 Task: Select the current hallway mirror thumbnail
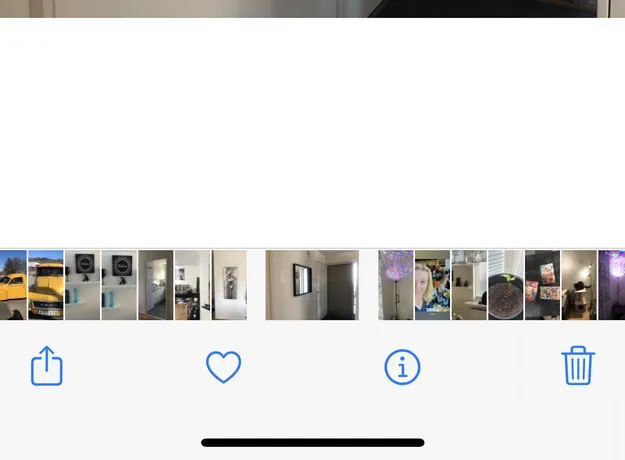[312, 285]
